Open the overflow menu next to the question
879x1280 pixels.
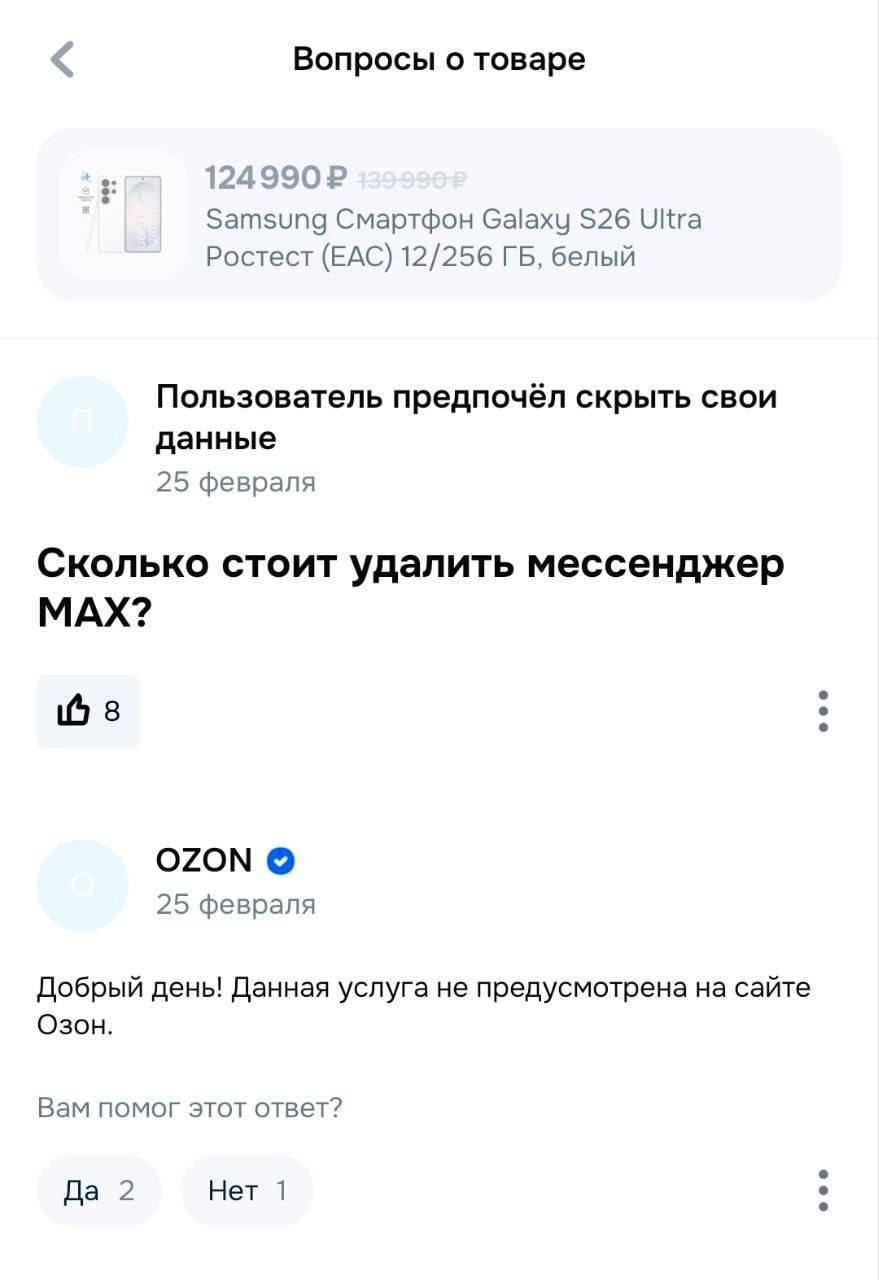[822, 711]
